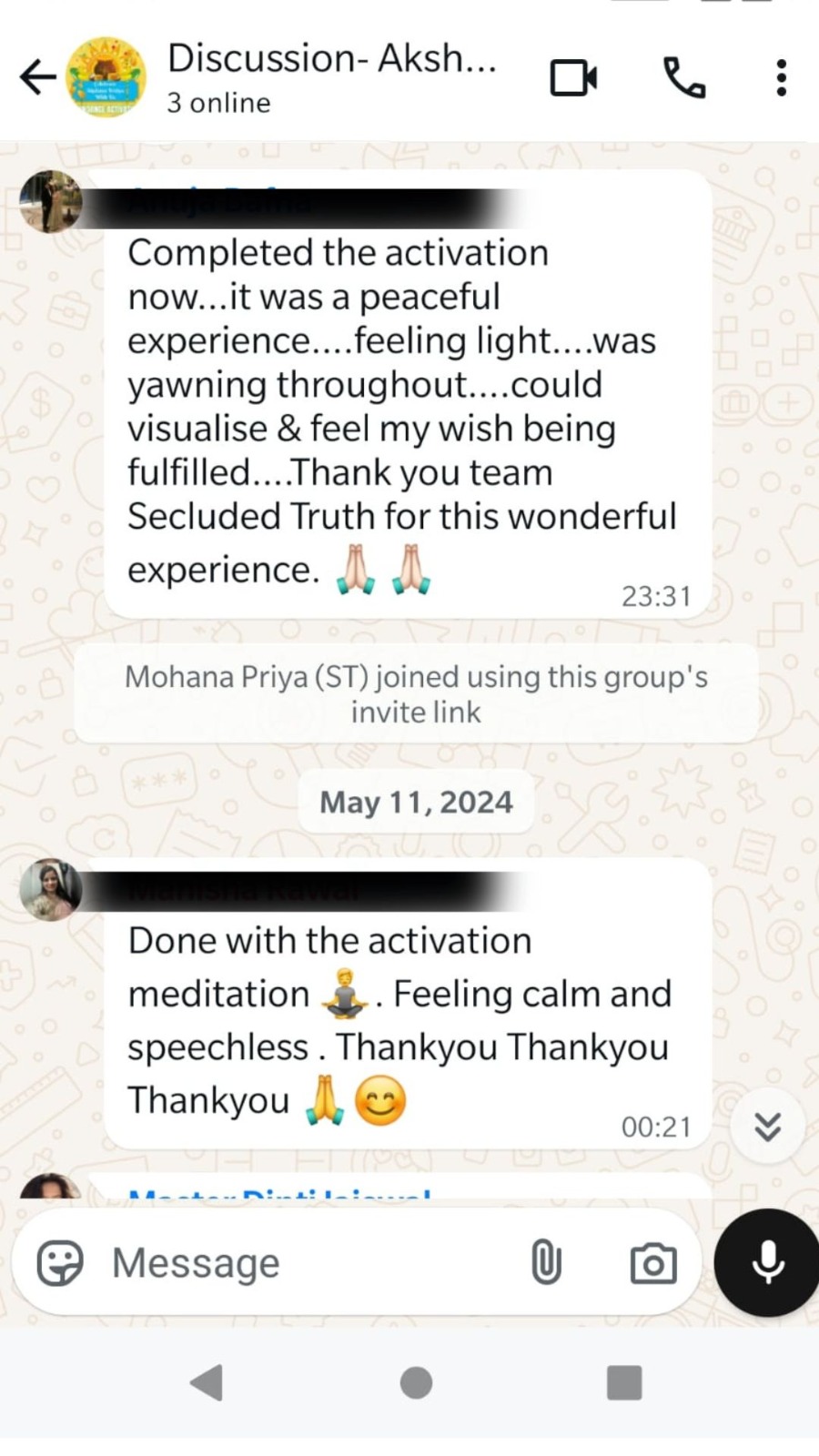Viewport: 819px width, 1456px height.
Task: Start a group video call
Action: (x=573, y=77)
